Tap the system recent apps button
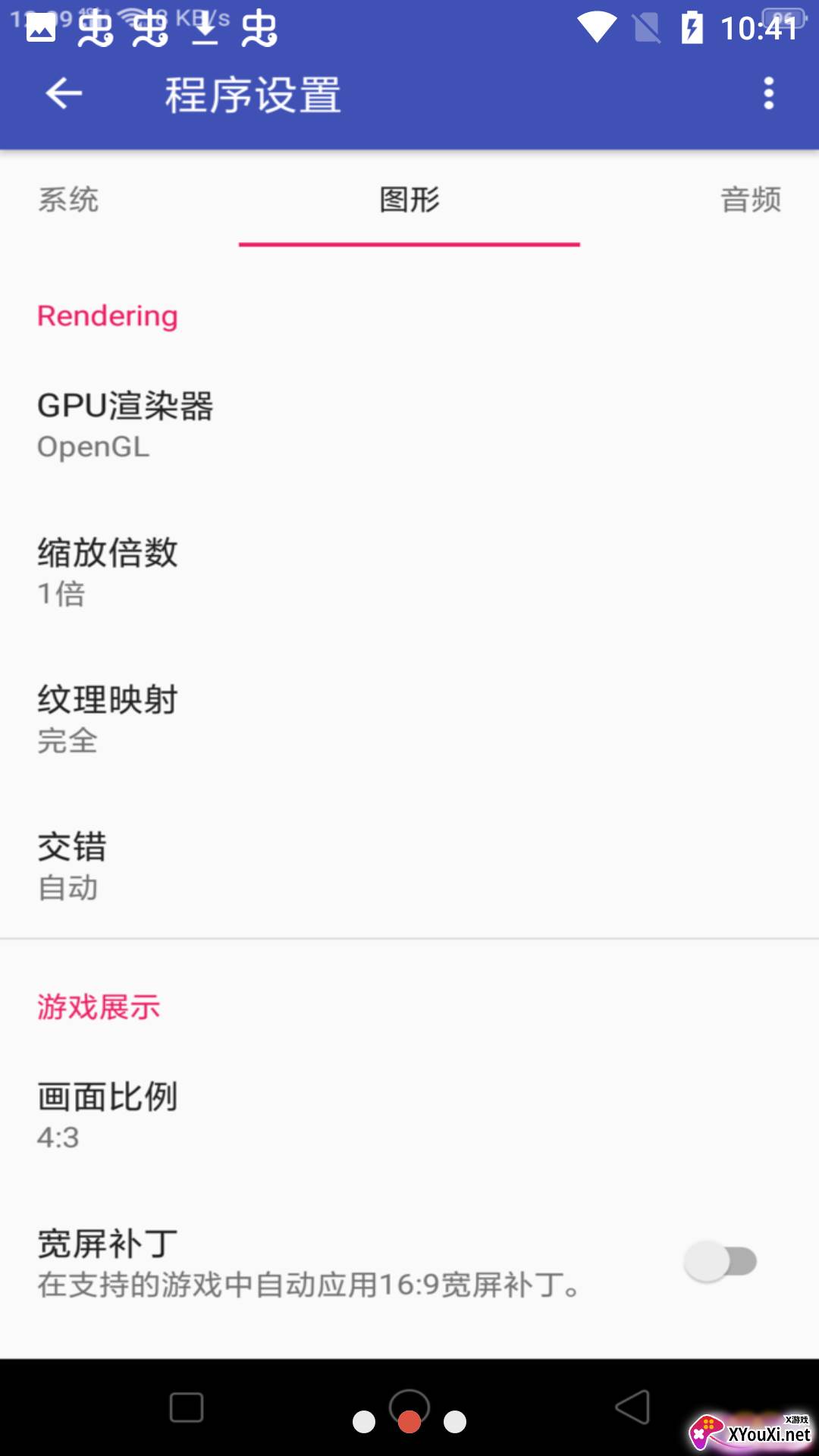The image size is (819, 1456). tap(187, 1407)
